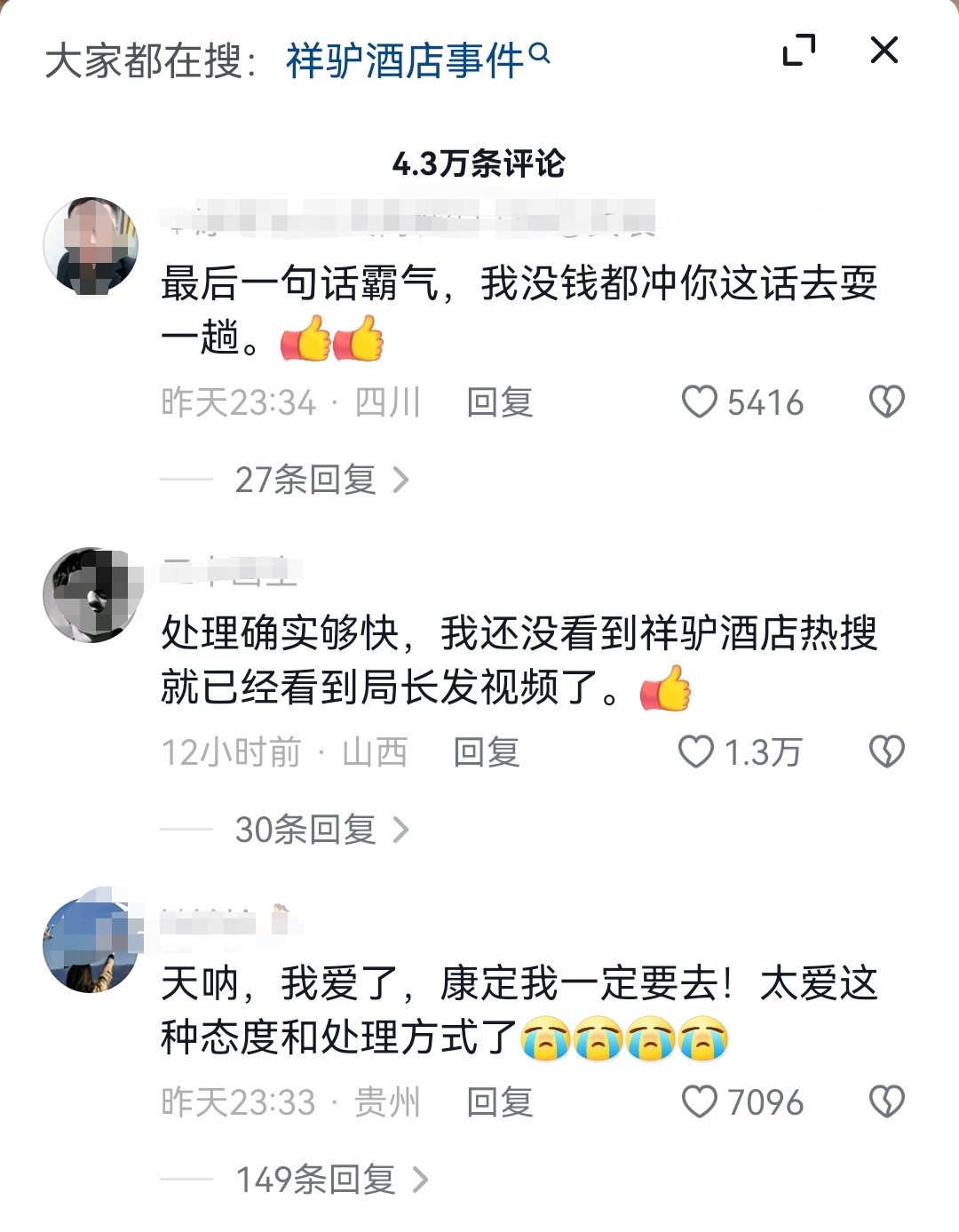Dislike the comment from 四川
This screenshot has width=959, height=1232.
click(886, 402)
